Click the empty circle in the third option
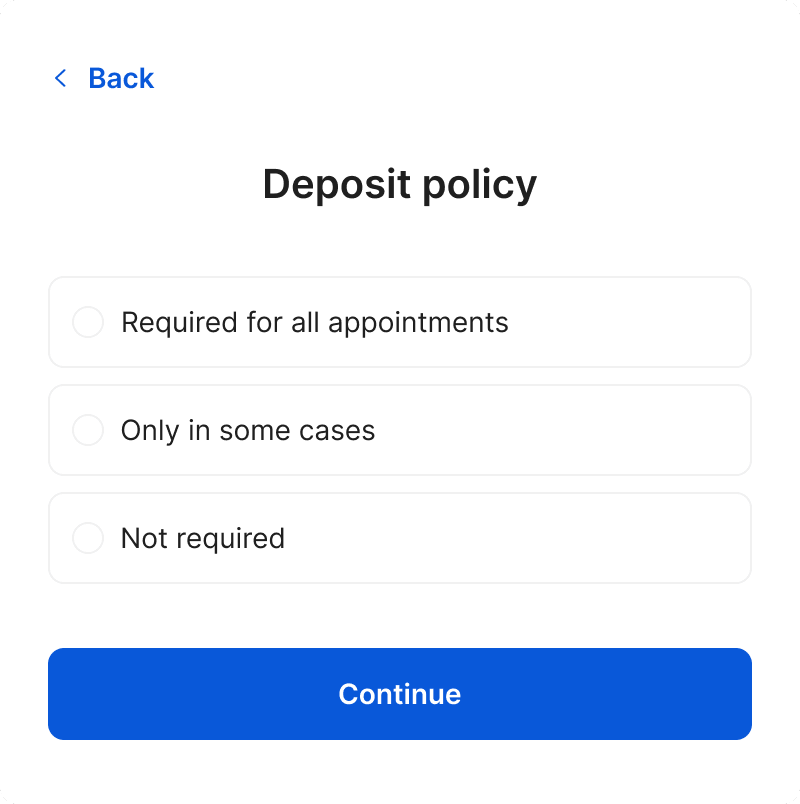 [x=88, y=537]
